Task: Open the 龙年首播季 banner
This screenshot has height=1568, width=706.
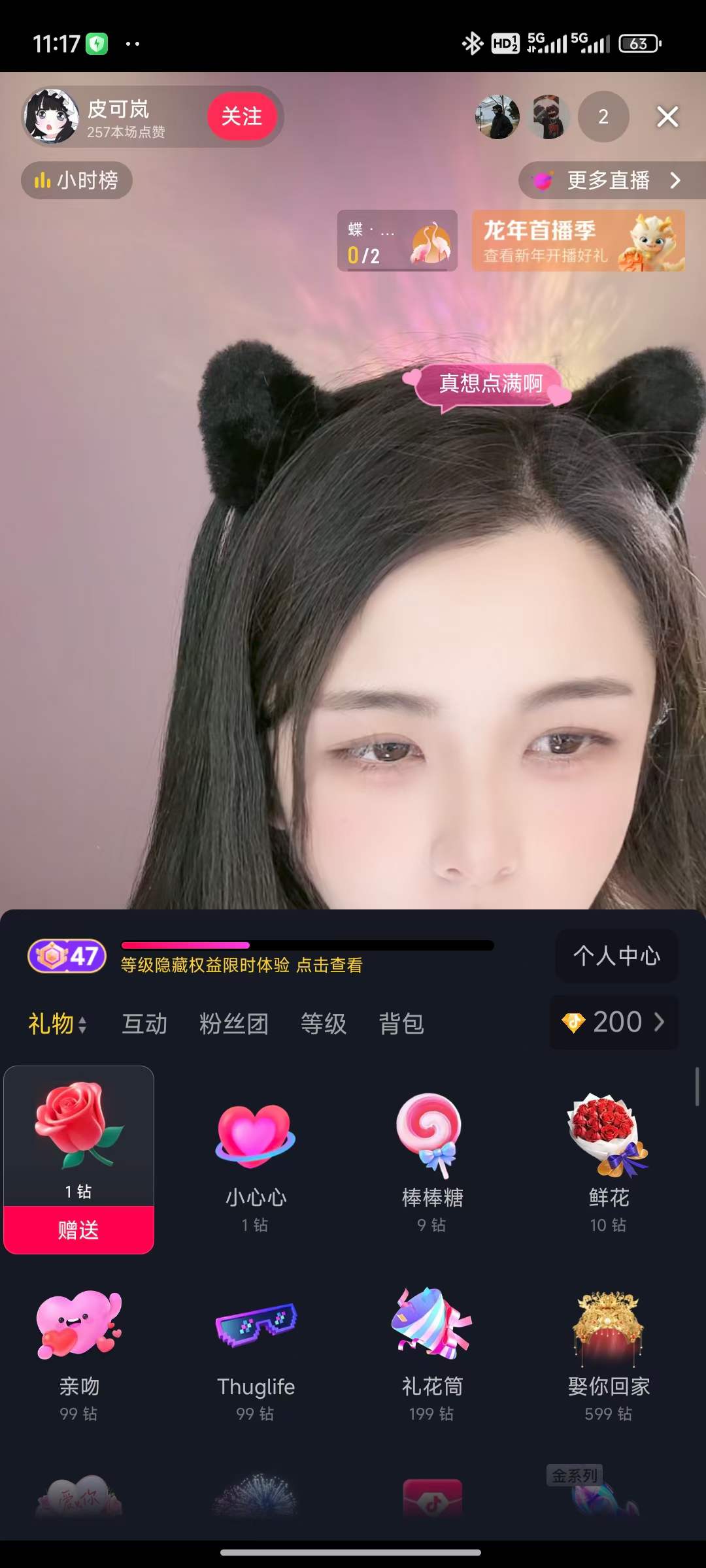Action: click(578, 240)
